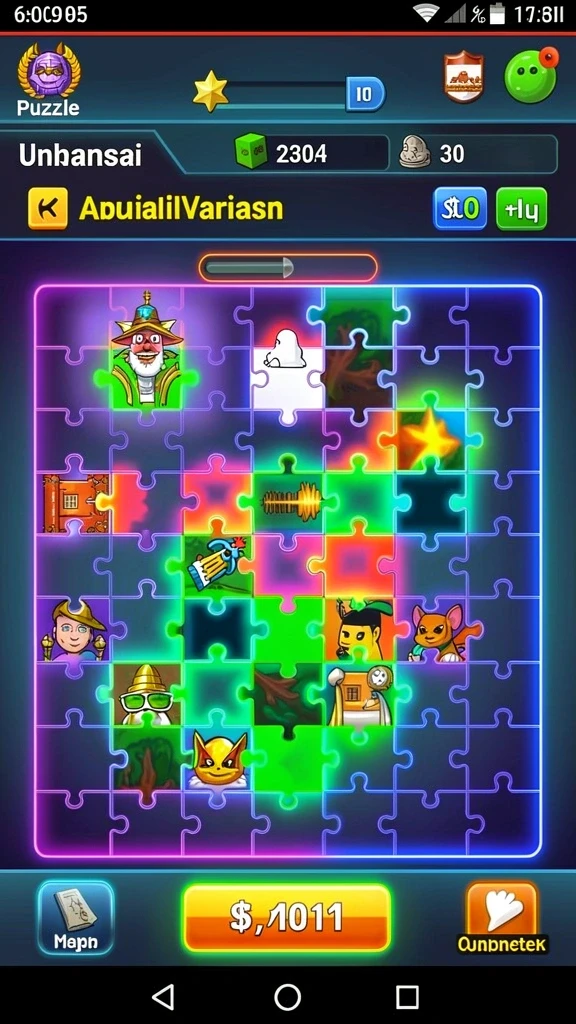Open the Mapn map button

pos(76,918)
